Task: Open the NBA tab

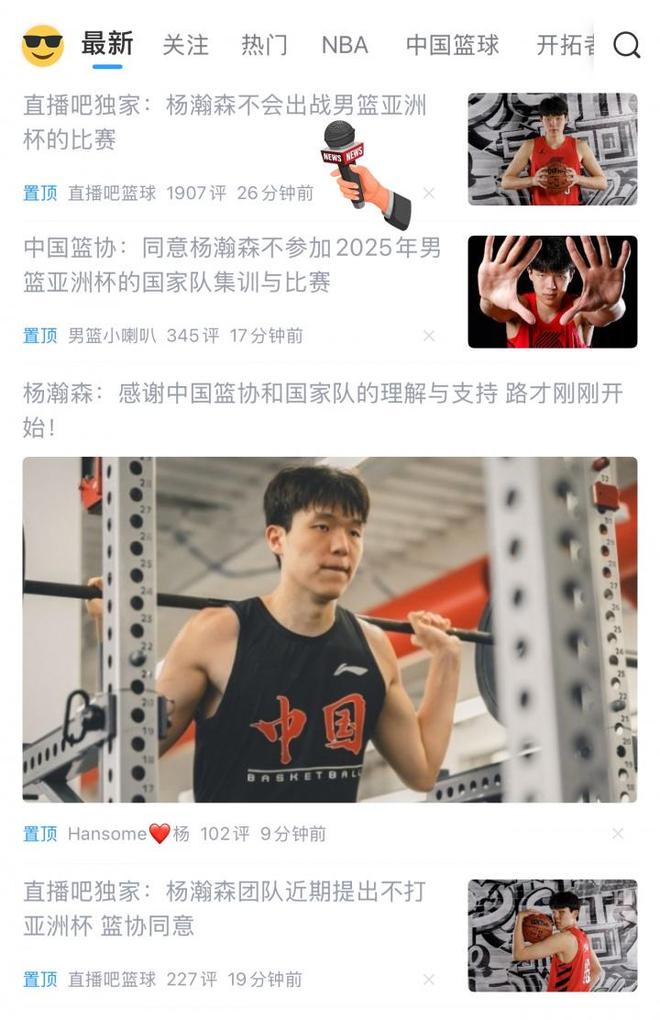Action: 345,45
